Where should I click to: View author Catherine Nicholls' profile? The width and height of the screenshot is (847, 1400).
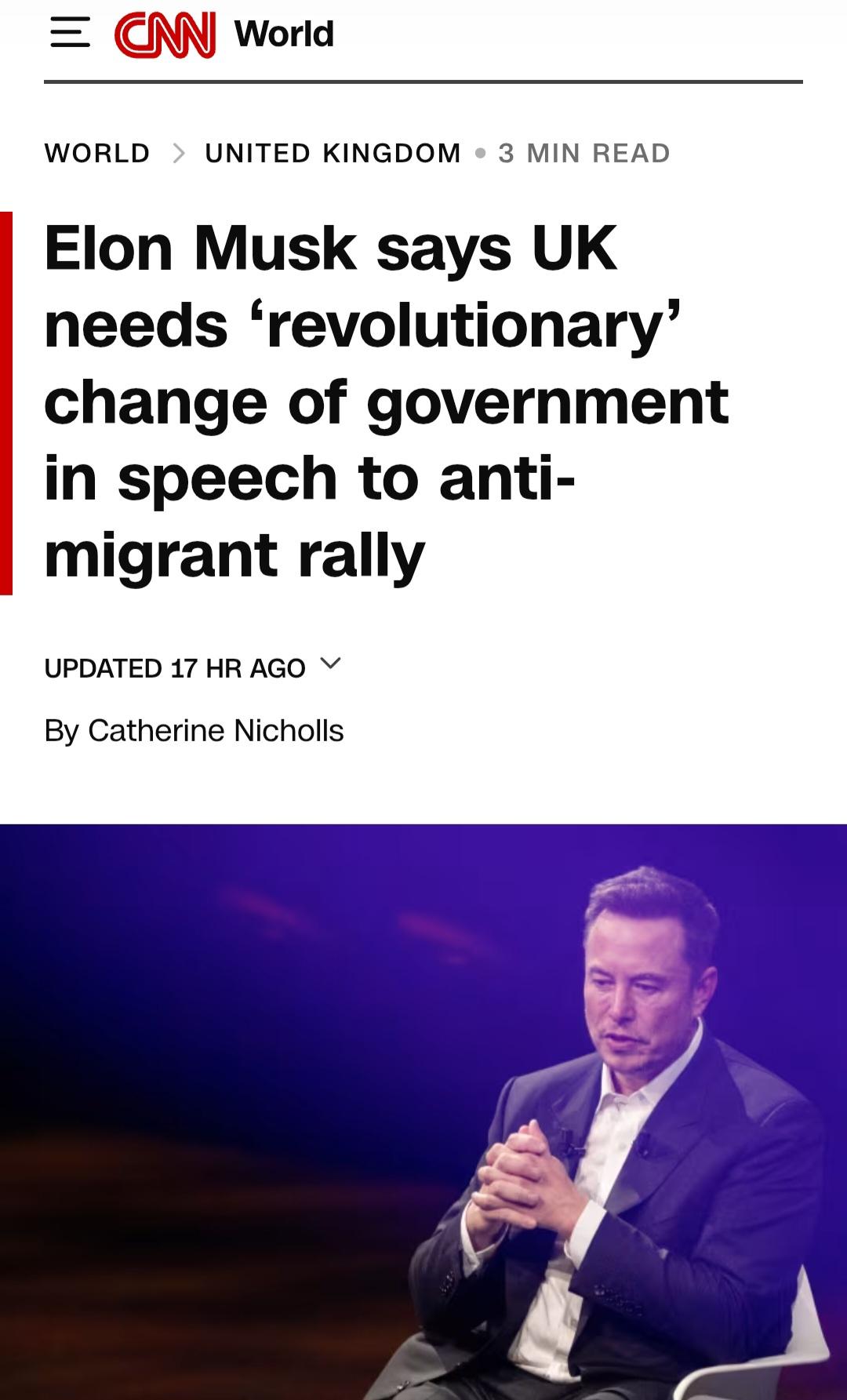point(216,731)
